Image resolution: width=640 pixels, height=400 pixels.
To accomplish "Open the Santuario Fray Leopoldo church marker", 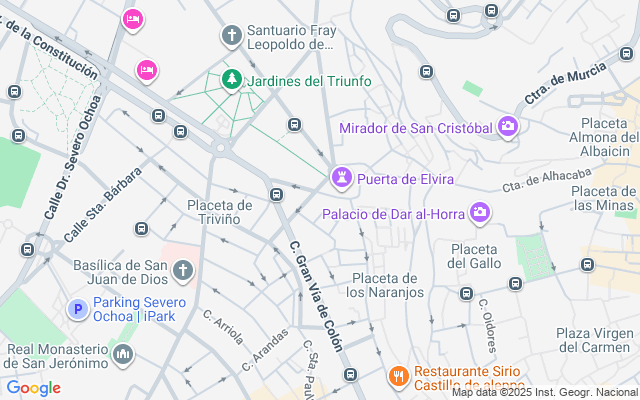I will 232,36.
